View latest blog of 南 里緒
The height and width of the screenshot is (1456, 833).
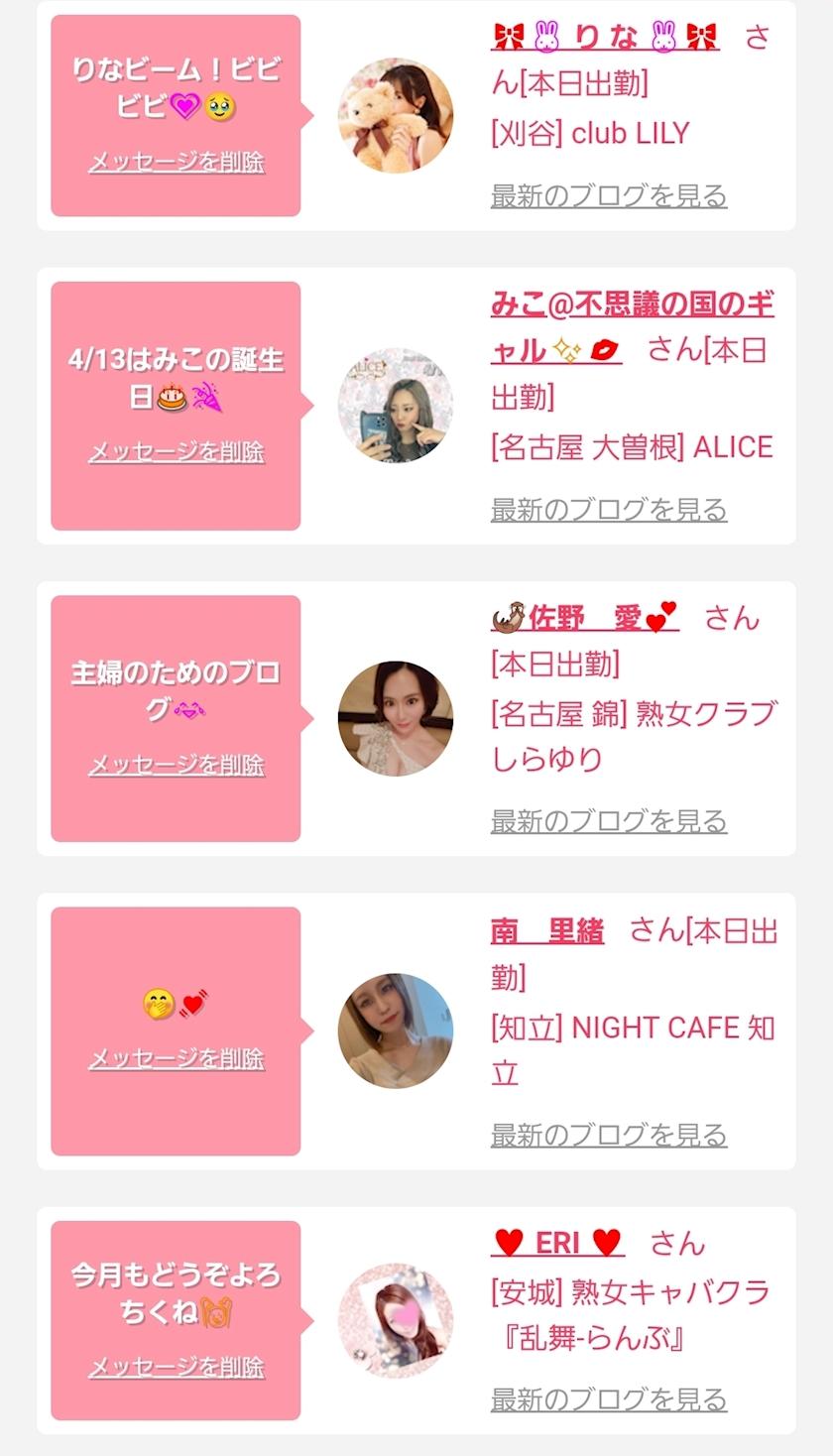(x=609, y=1135)
